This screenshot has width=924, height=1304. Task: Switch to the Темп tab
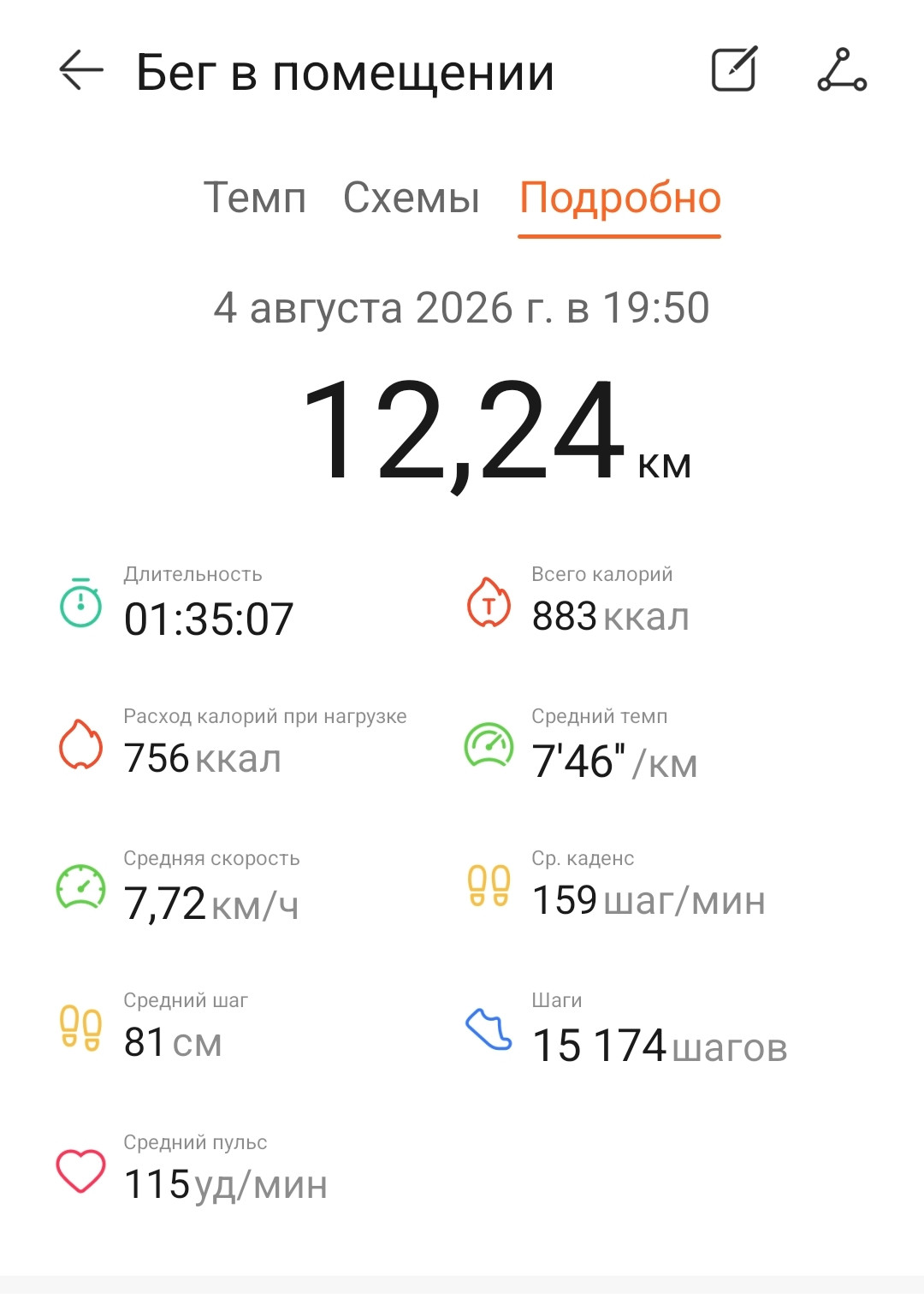pyautogui.click(x=255, y=199)
